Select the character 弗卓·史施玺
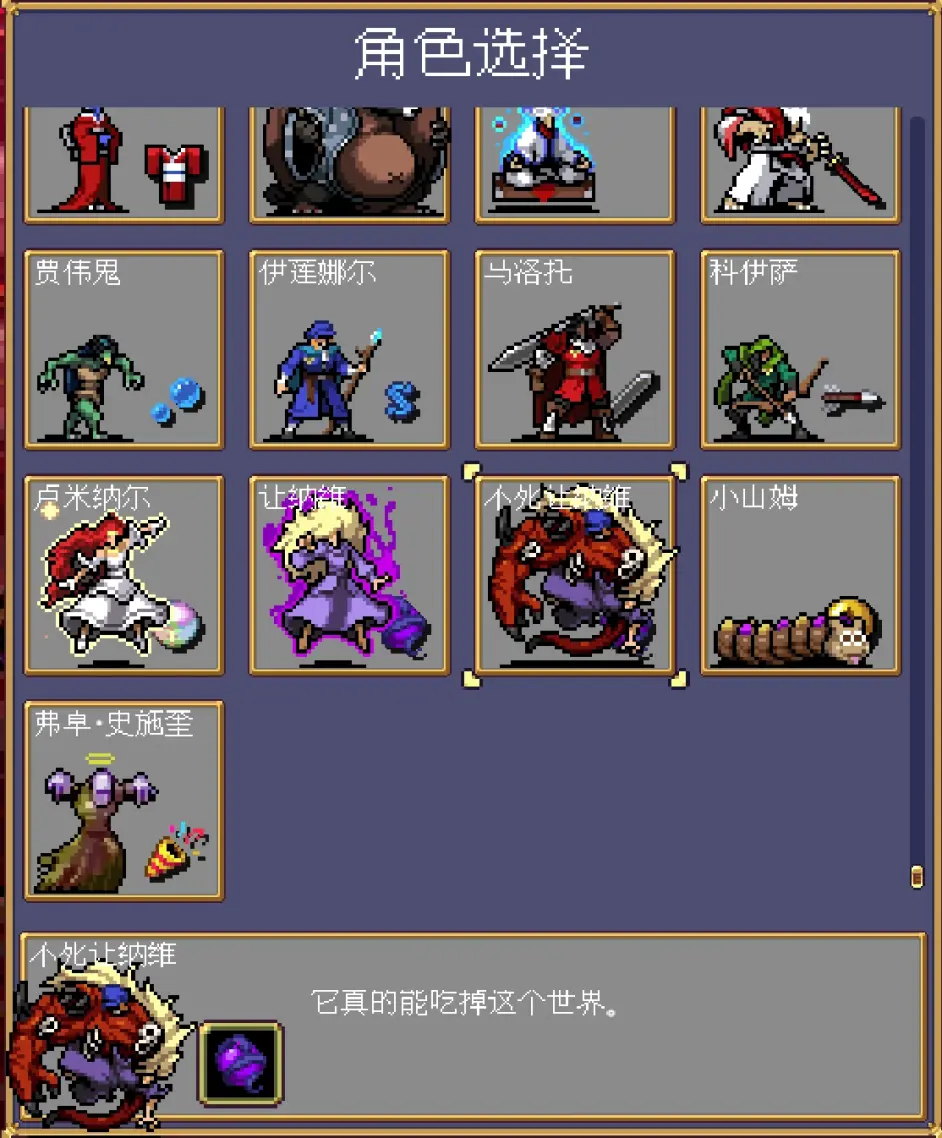The width and height of the screenshot is (942, 1138). [124, 798]
